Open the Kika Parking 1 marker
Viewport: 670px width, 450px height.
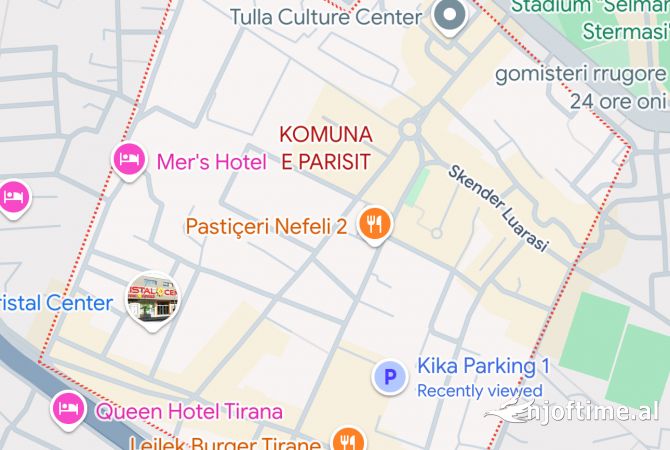pos(390,377)
